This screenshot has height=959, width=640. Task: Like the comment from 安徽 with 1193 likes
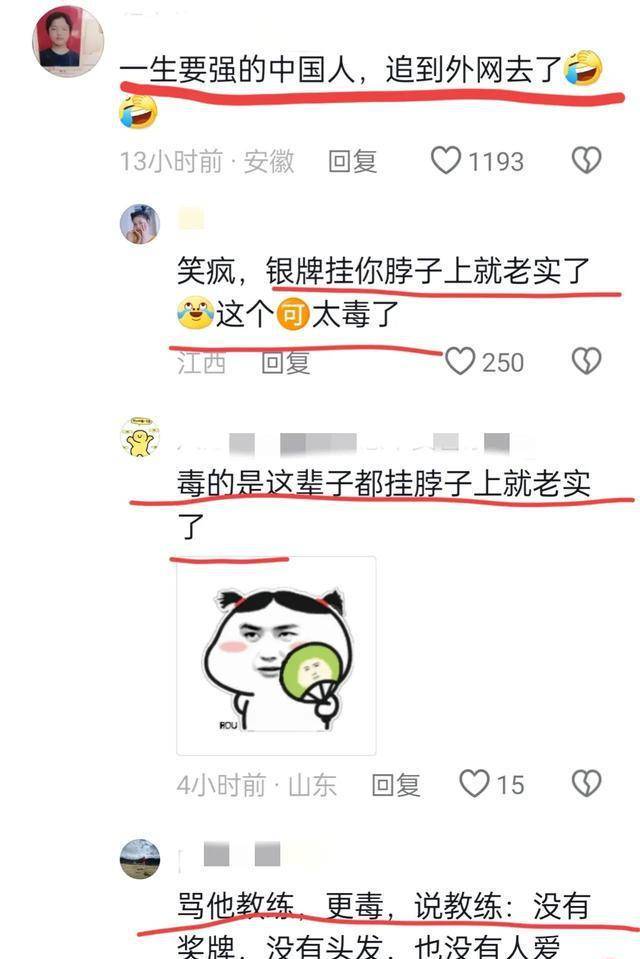(x=445, y=160)
